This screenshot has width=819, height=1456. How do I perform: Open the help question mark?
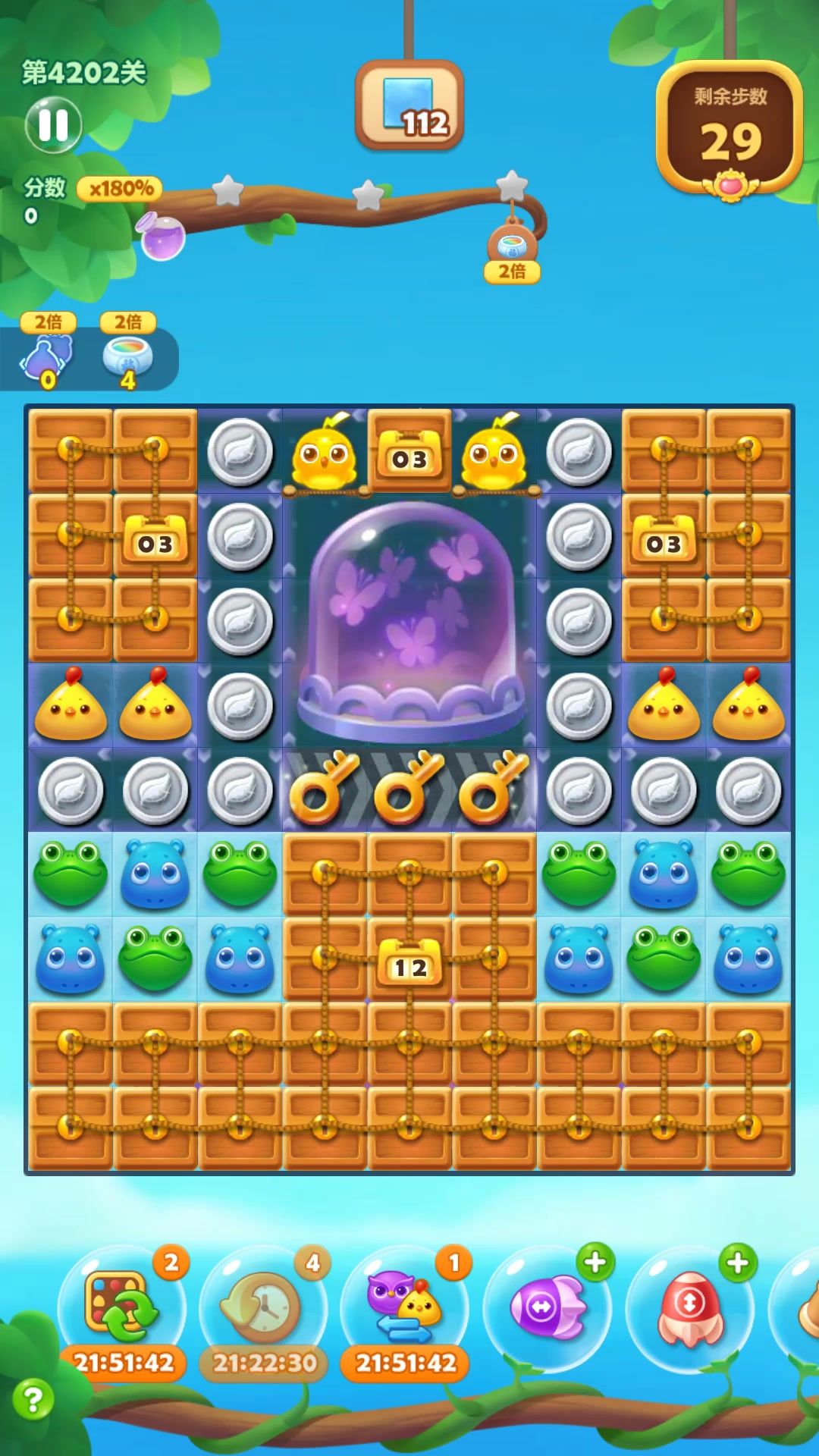point(33,1399)
